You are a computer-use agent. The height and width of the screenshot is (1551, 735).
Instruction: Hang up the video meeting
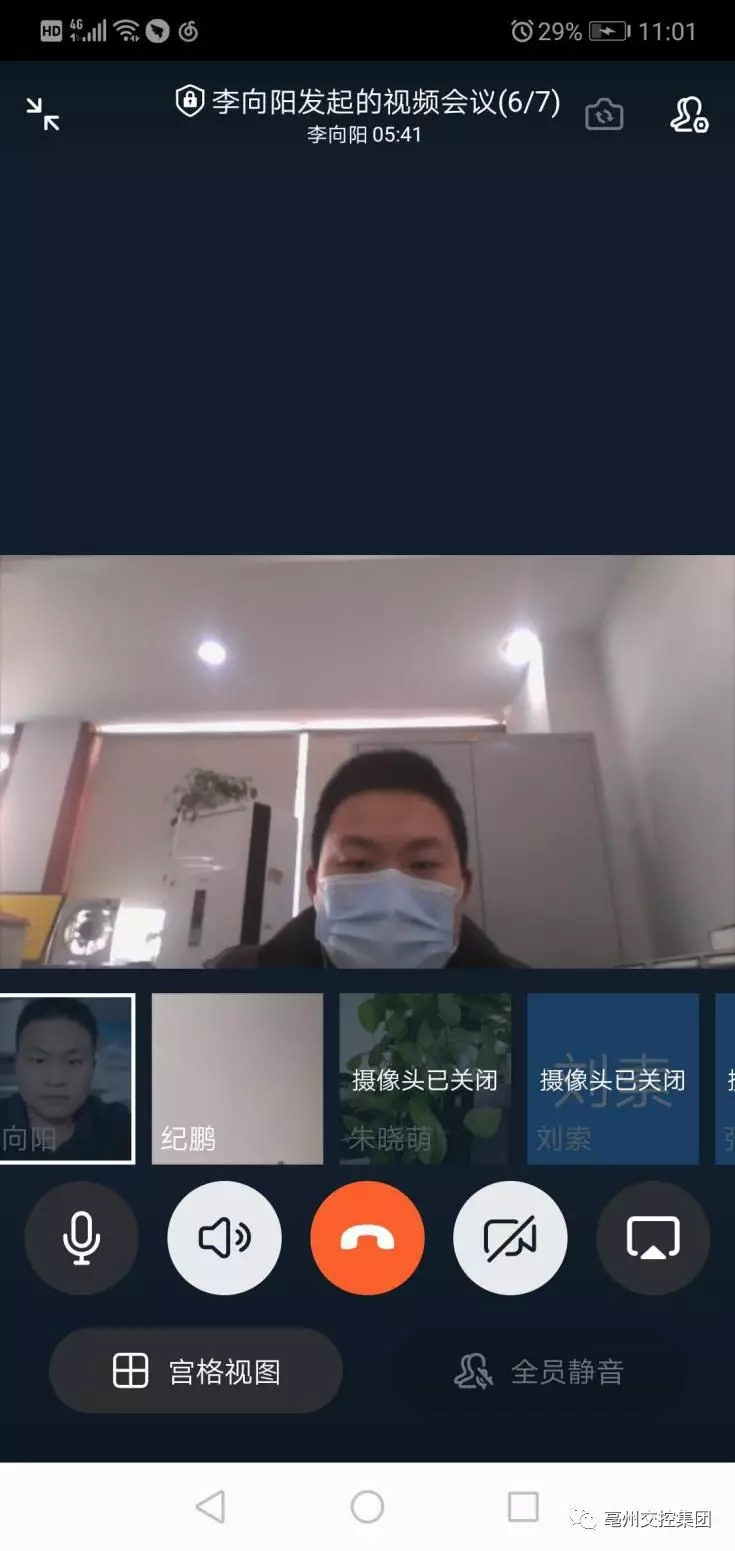coord(367,1238)
